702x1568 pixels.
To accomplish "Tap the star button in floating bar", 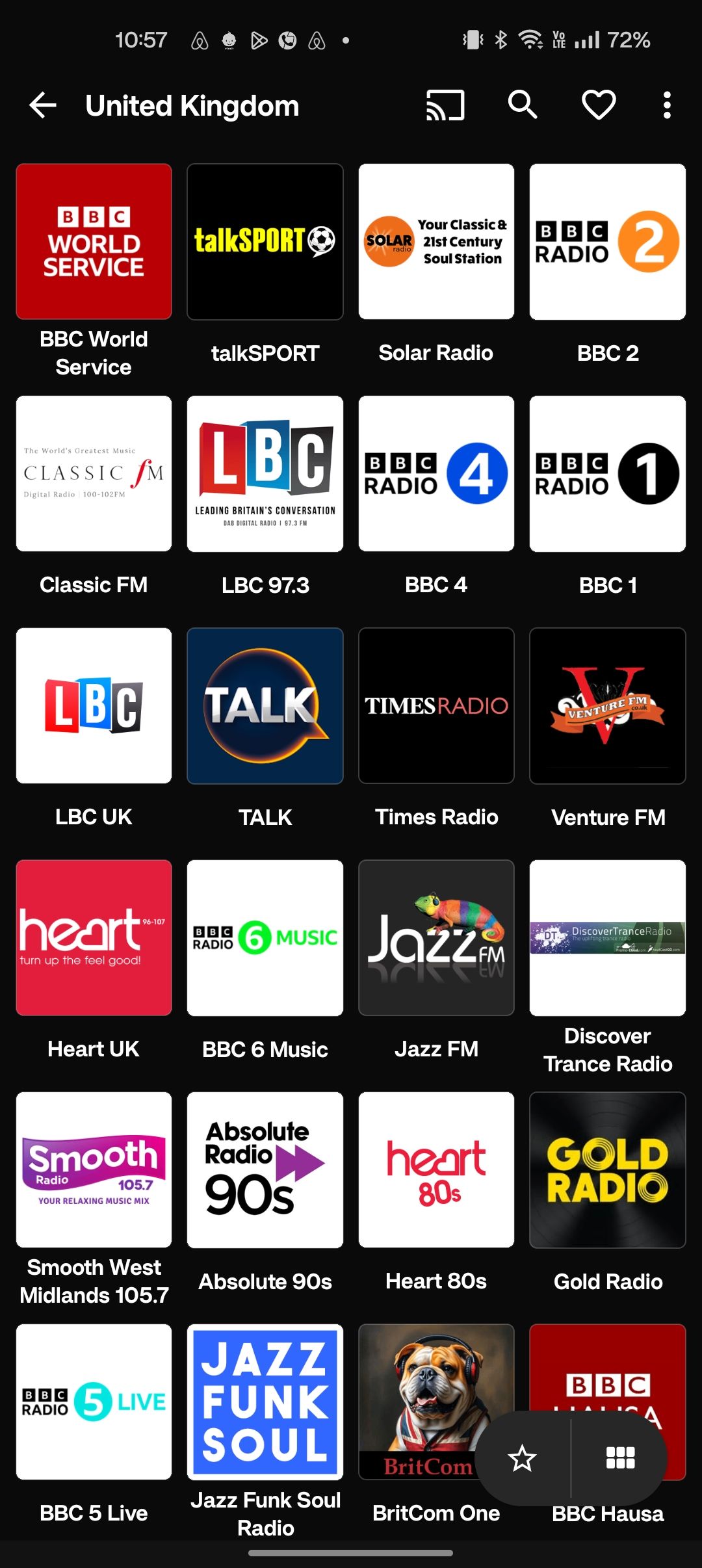I will [522, 1458].
